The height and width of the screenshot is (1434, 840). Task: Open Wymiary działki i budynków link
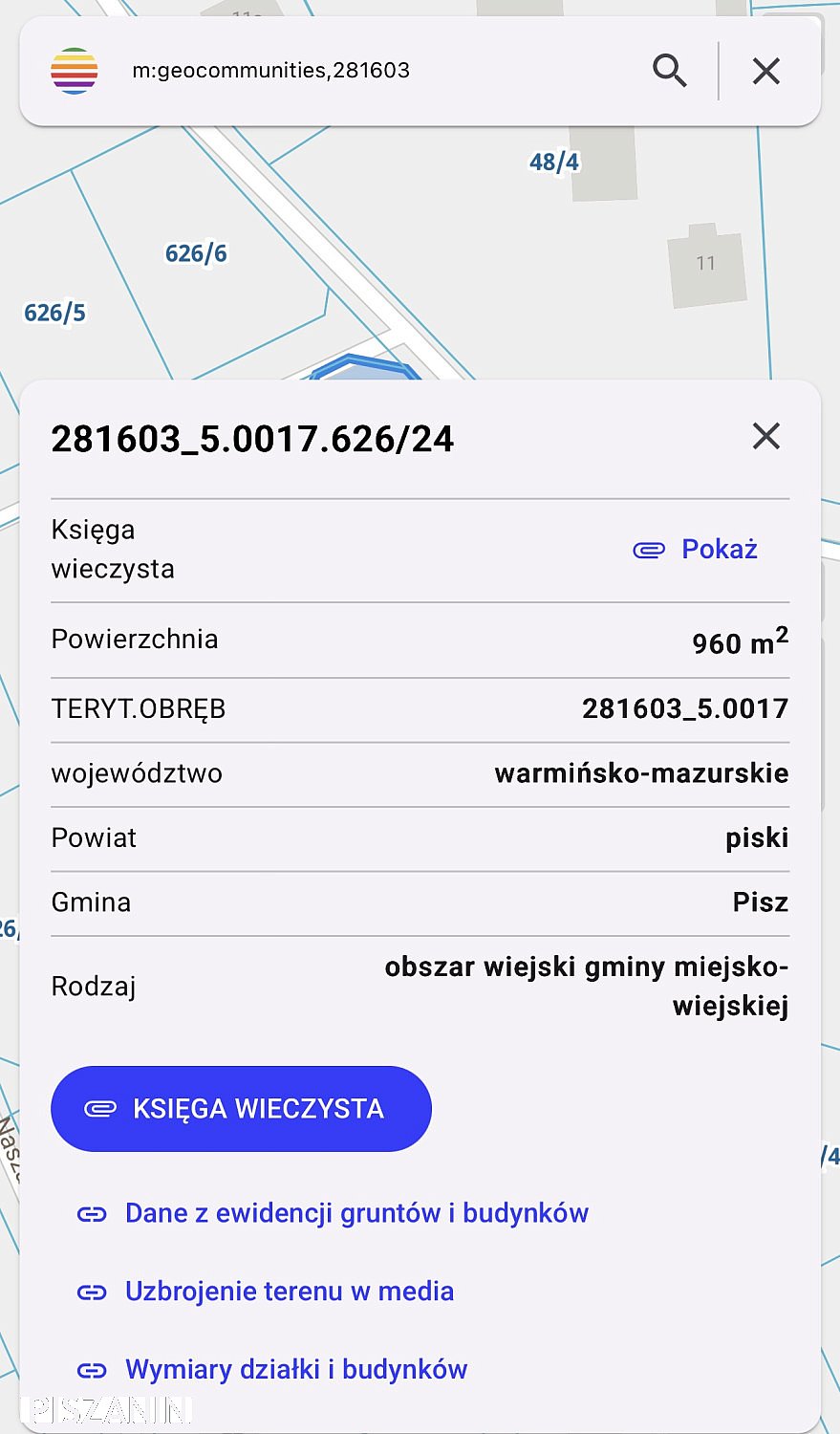(x=295, y=1370)
